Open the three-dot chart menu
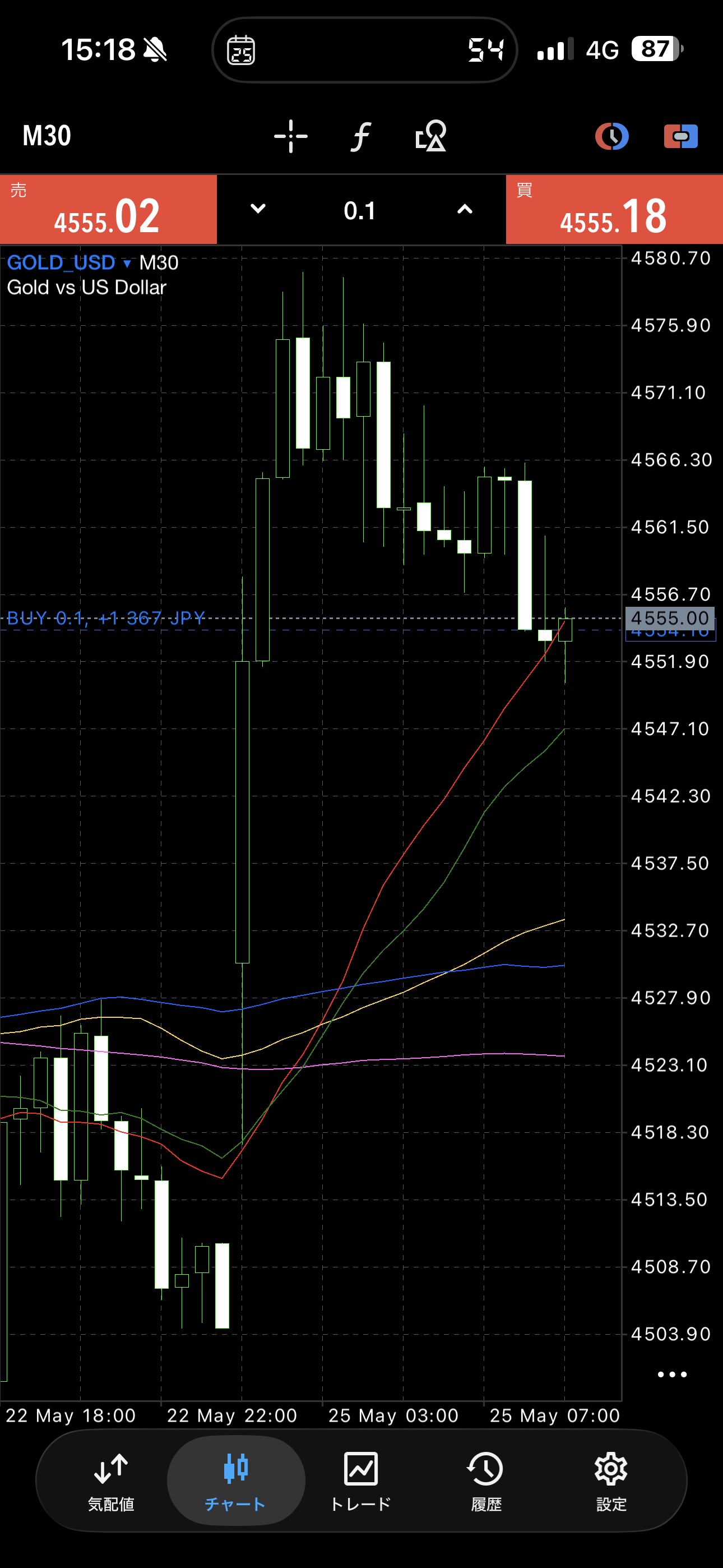 (672, 1374)
